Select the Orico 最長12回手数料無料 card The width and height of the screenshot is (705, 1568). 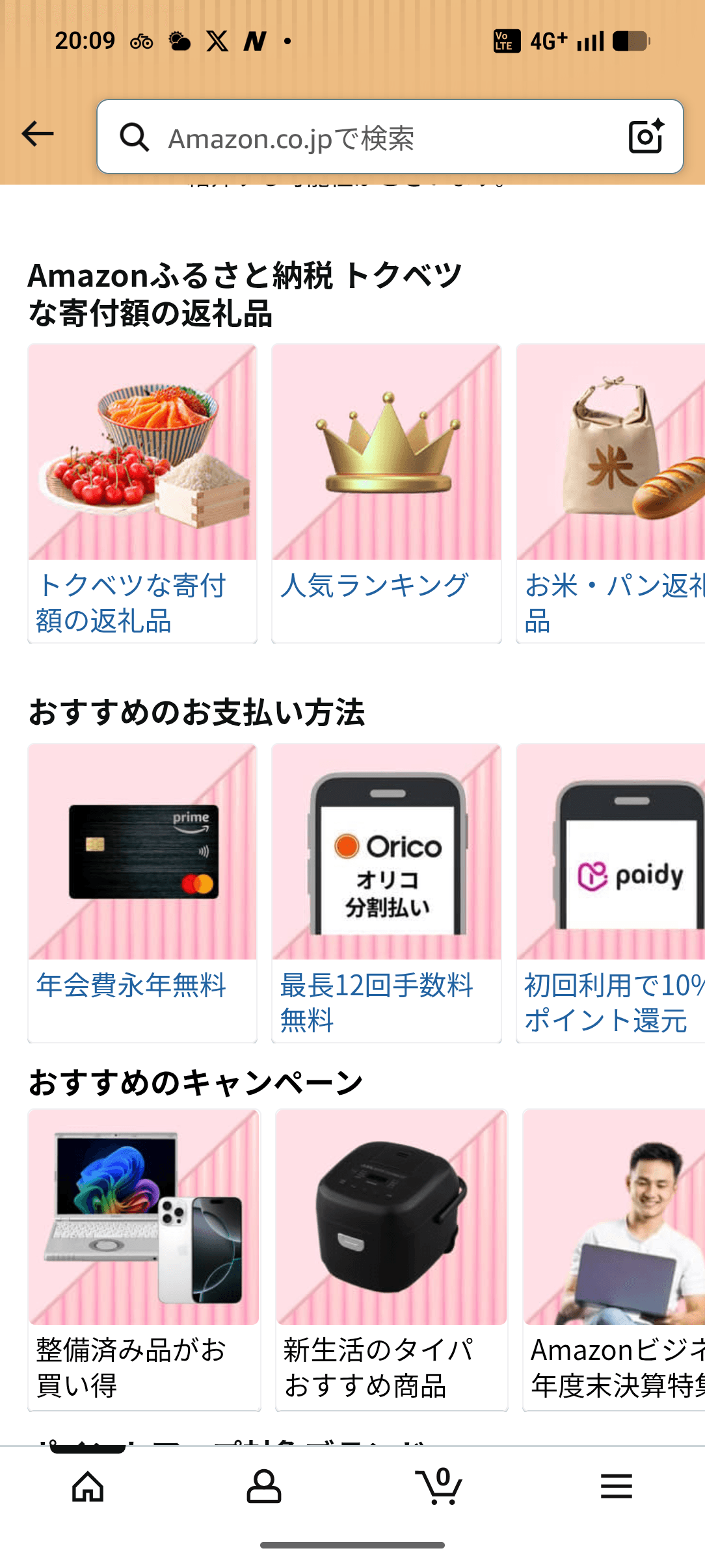386,892
